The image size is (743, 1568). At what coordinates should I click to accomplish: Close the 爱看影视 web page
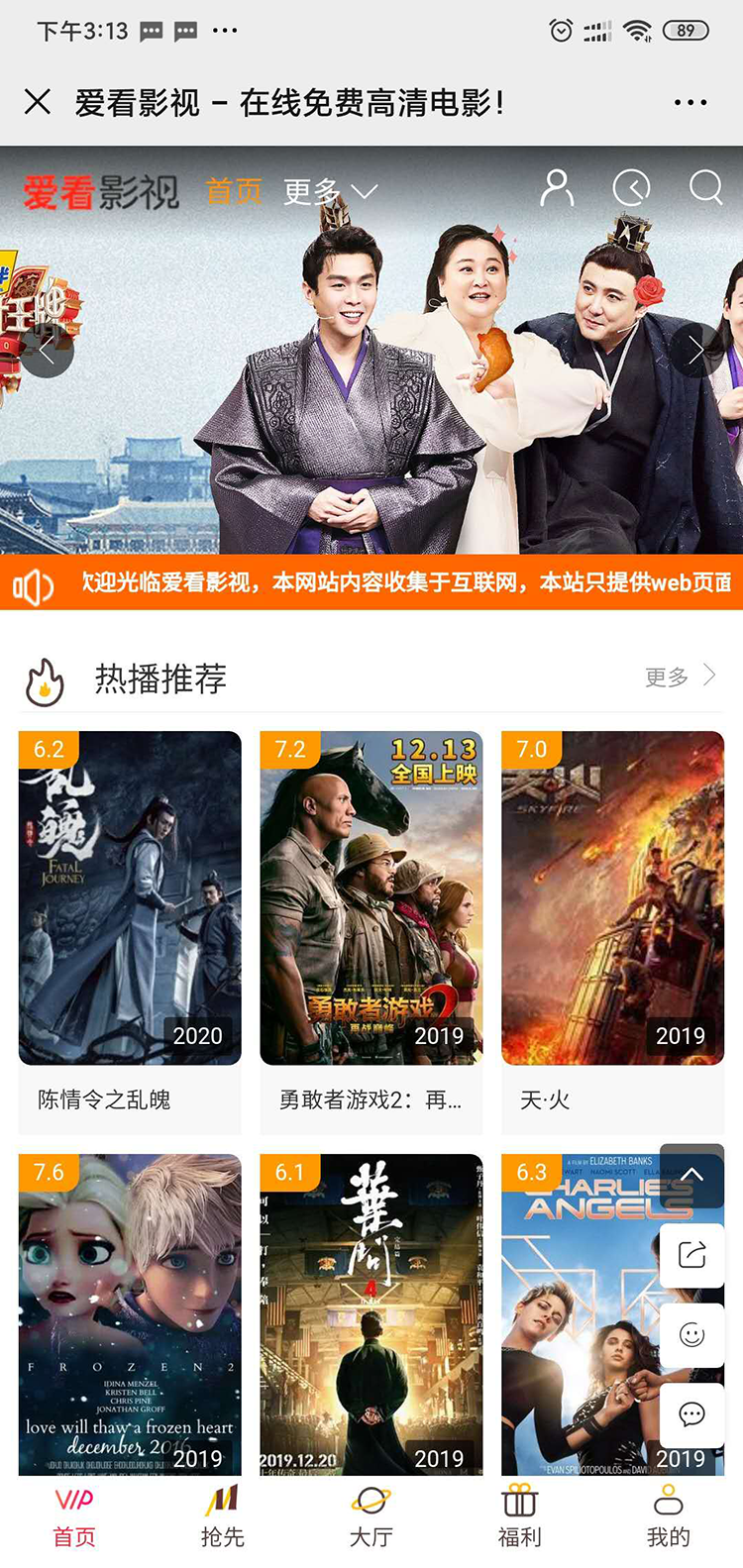click(38, 102)
